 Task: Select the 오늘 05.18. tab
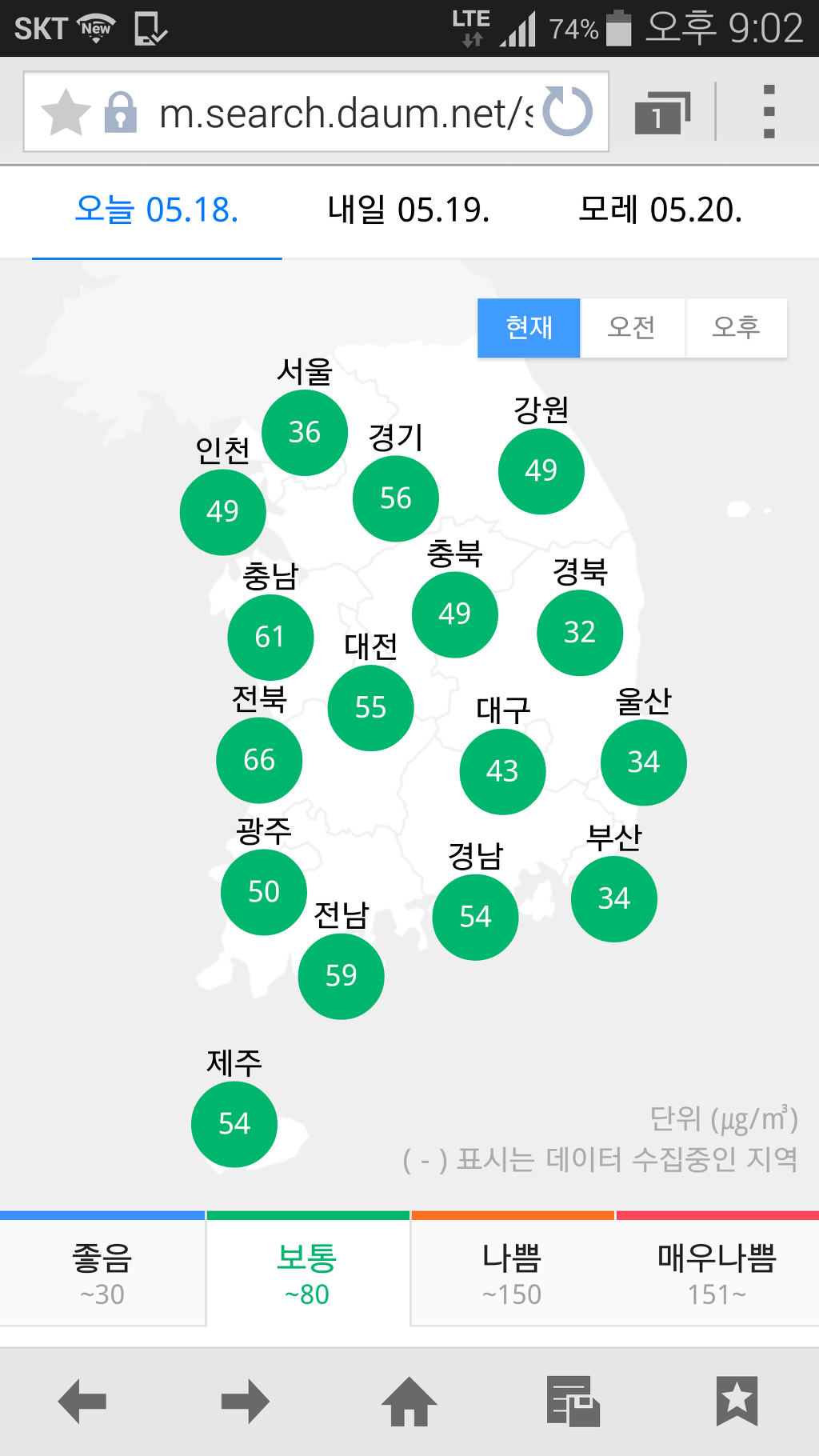157,210
